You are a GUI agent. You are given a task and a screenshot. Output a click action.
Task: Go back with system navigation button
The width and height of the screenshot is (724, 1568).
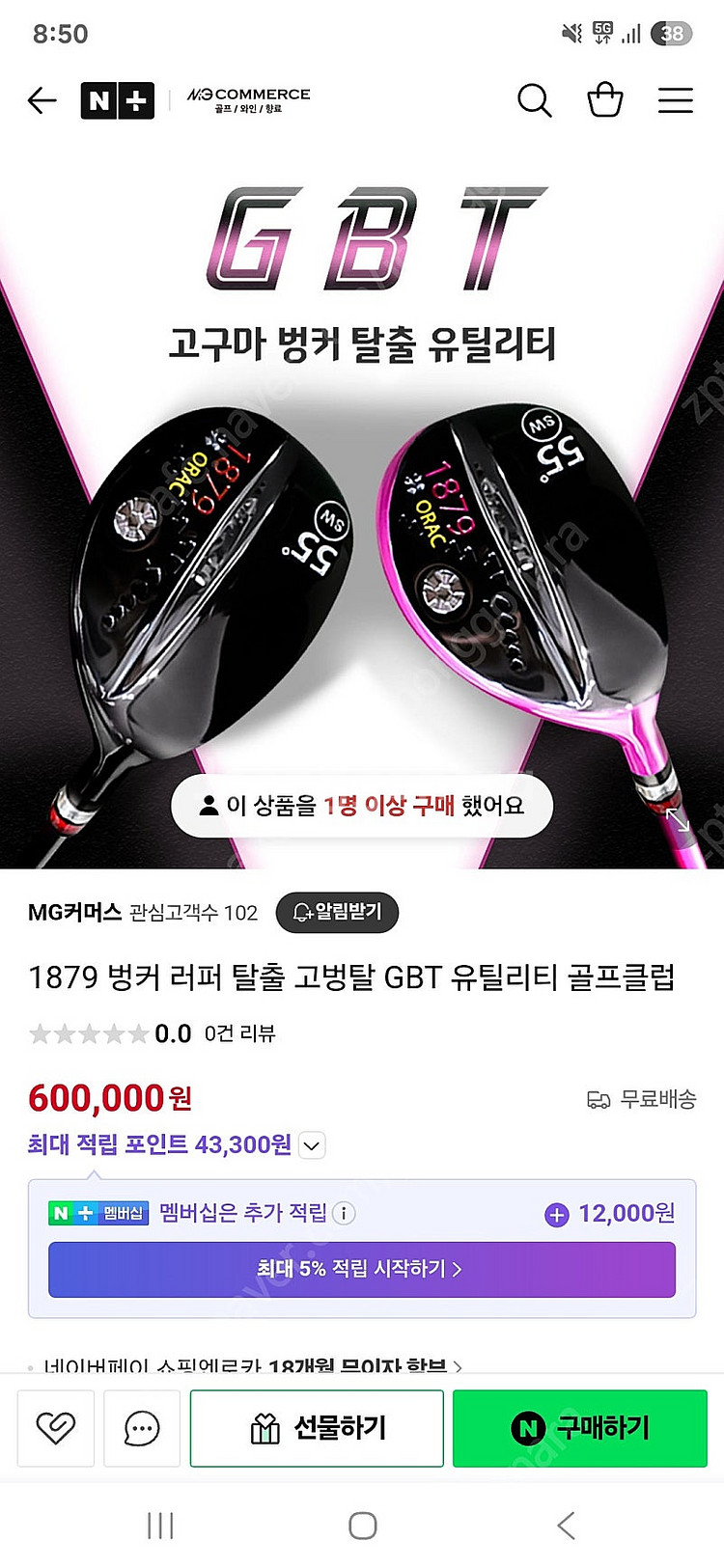click(566, 1526)
